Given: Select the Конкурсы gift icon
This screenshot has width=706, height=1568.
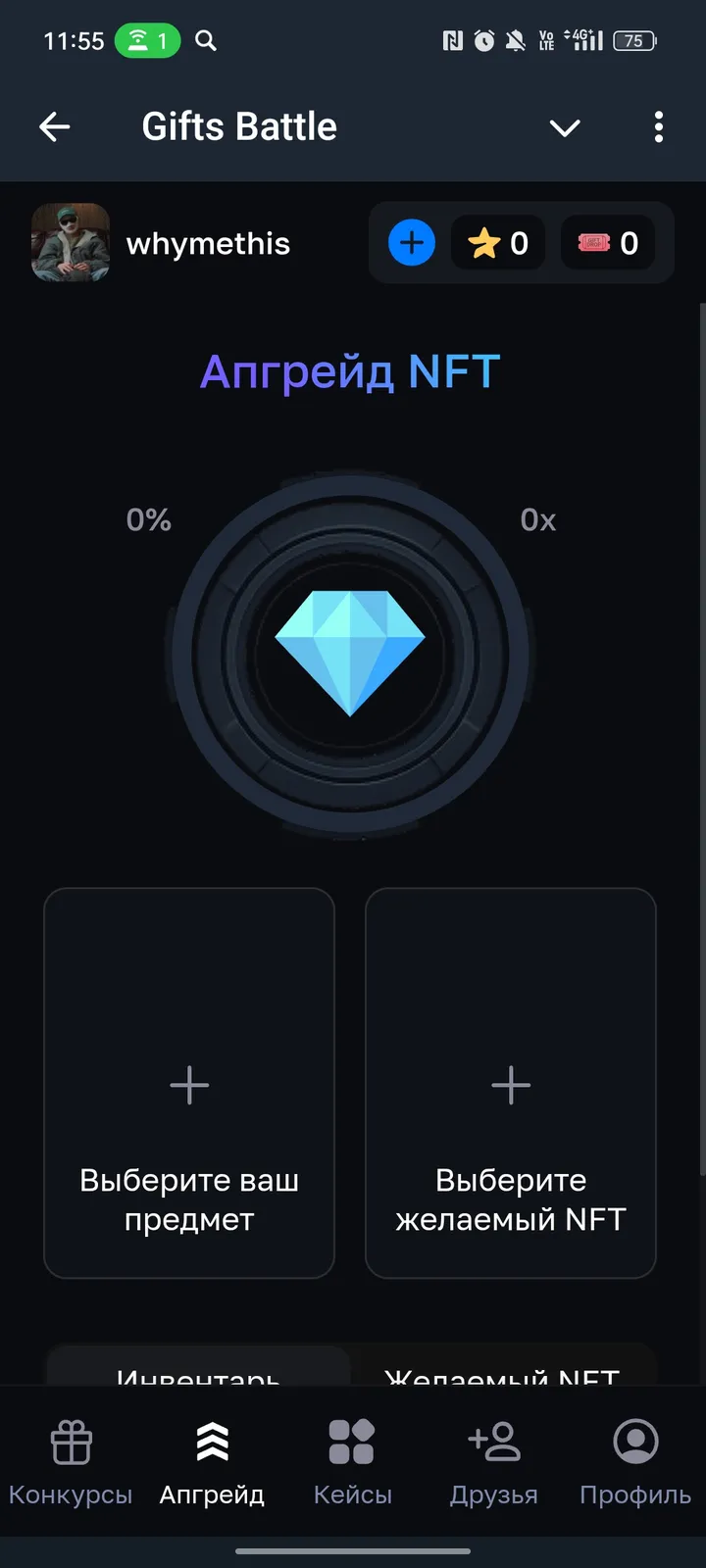Looking at the screenshot, I should click(70, 1441).
